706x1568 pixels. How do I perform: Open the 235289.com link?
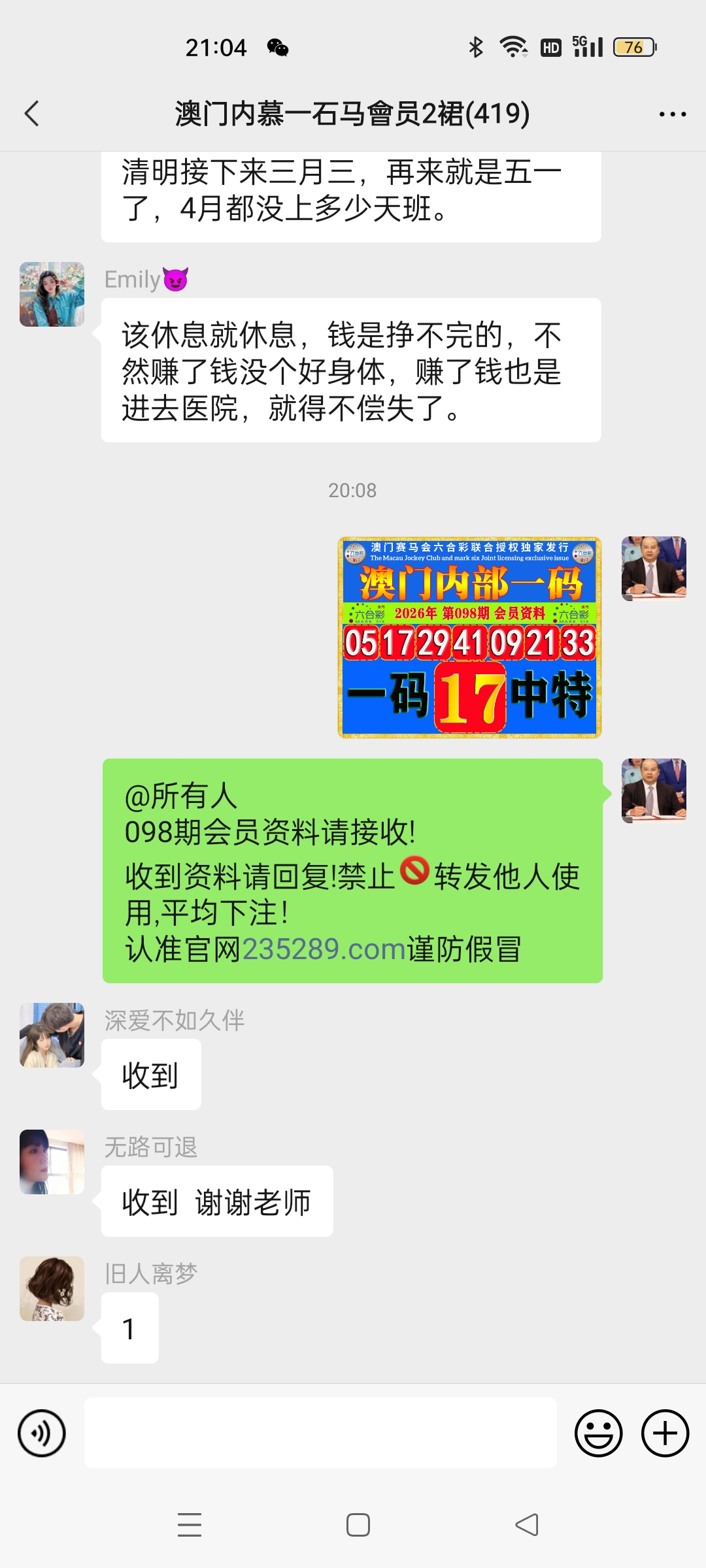tap(324, 949)
